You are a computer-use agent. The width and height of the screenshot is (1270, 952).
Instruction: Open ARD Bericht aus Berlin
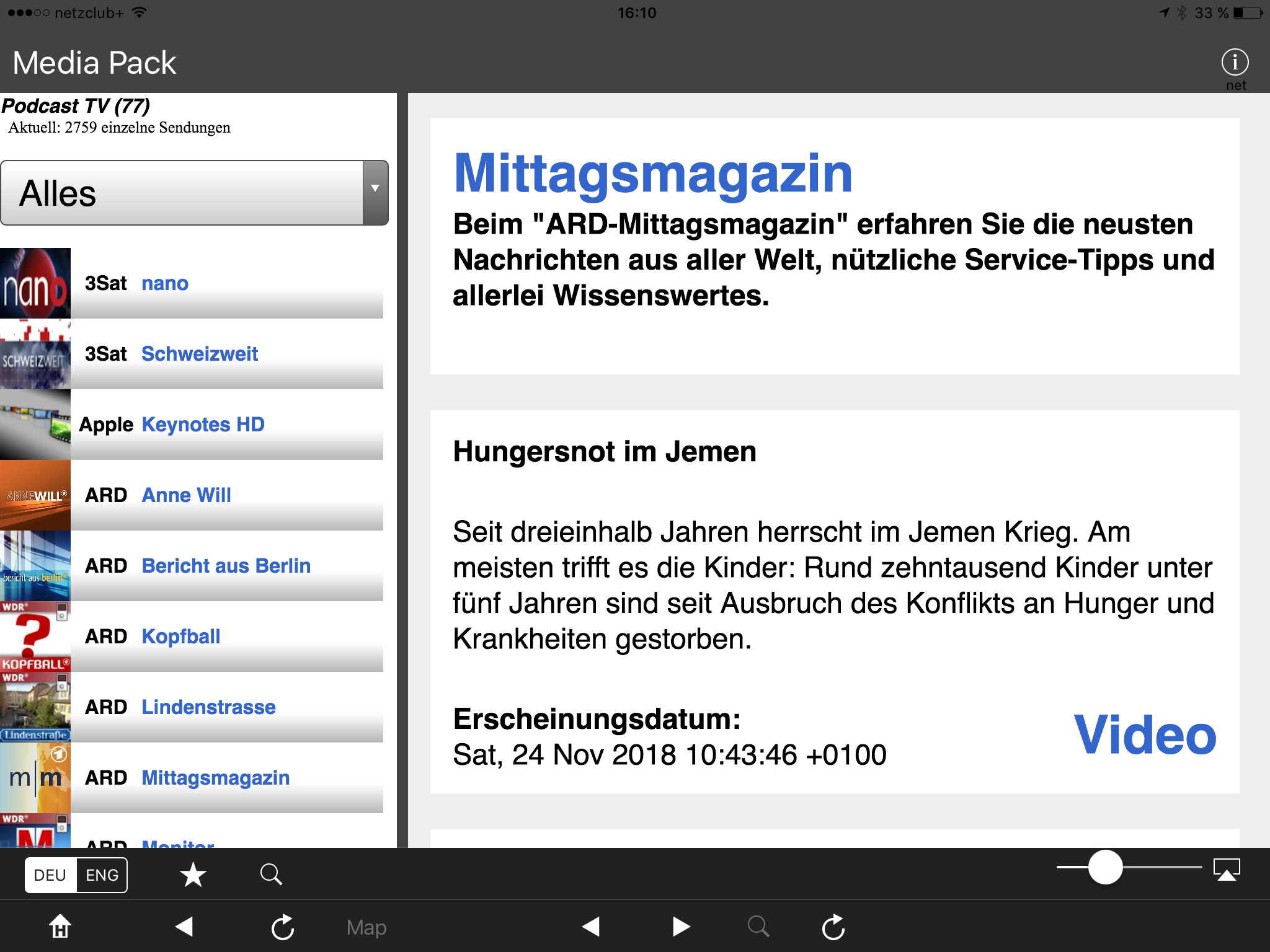(x=226, y=566)
